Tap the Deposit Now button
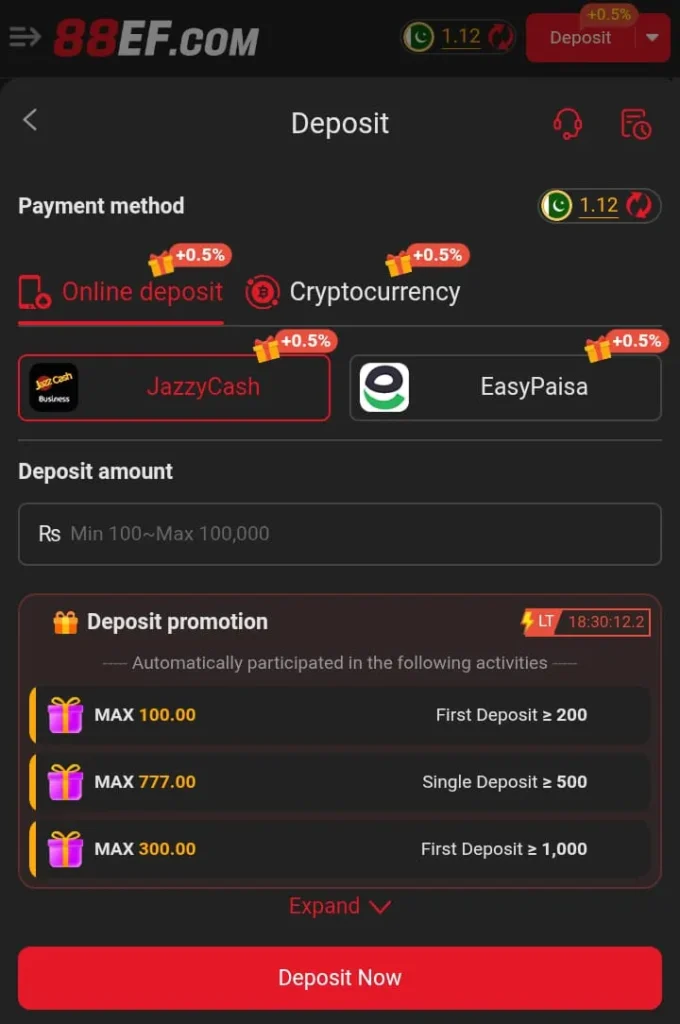This screenshot has width=680, height=1024. point(340,977)
